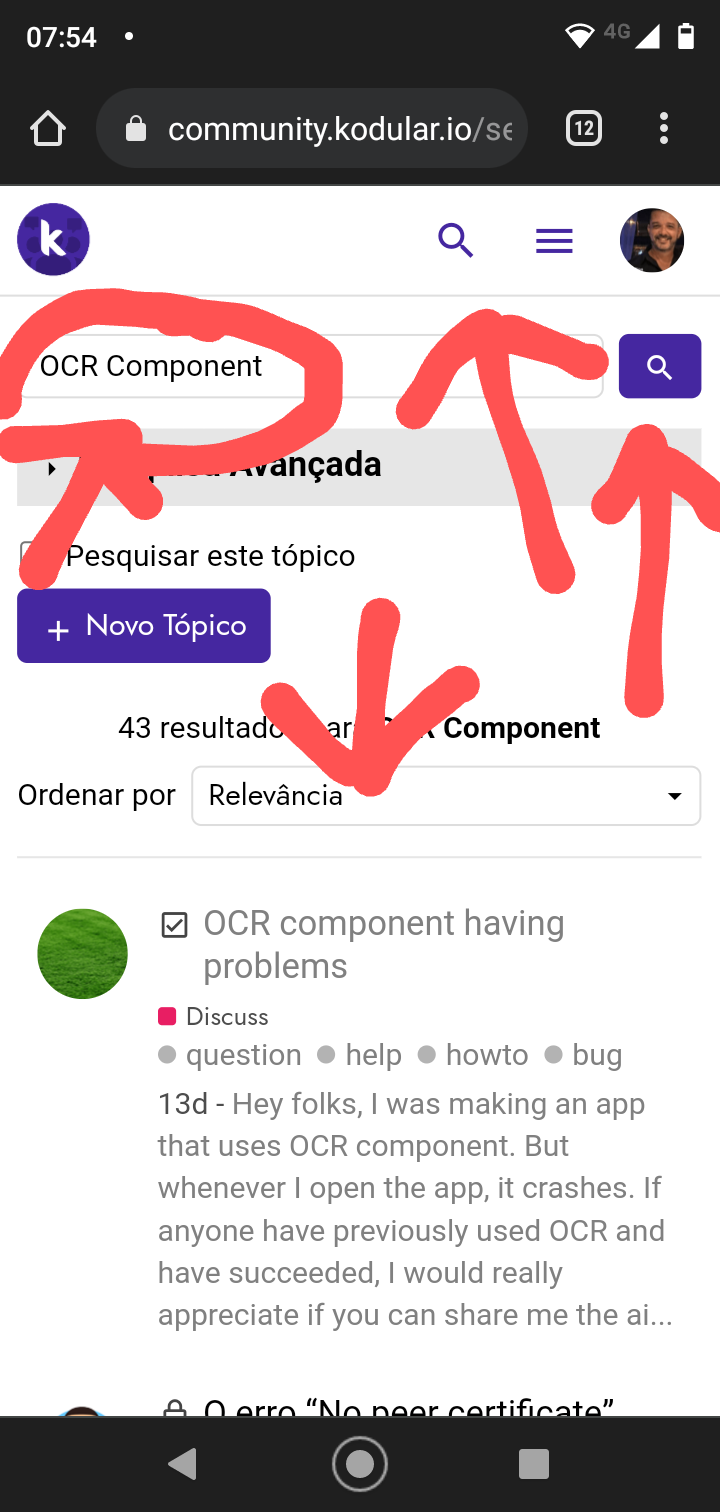Check Pesquisar este tópico

32,555
